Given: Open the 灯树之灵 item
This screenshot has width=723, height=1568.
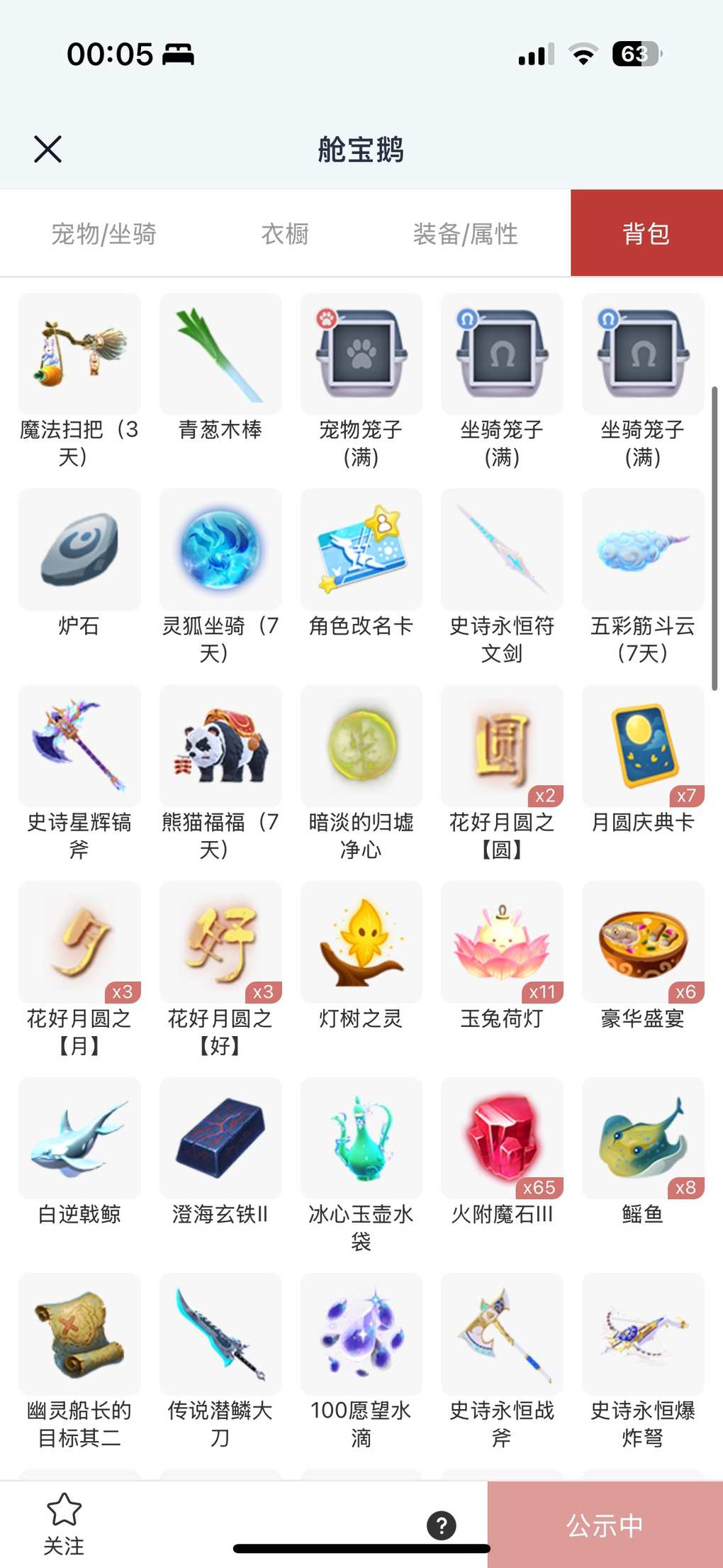Looking at the screenshot, I should pyautogui.click(x=361, y=943).
